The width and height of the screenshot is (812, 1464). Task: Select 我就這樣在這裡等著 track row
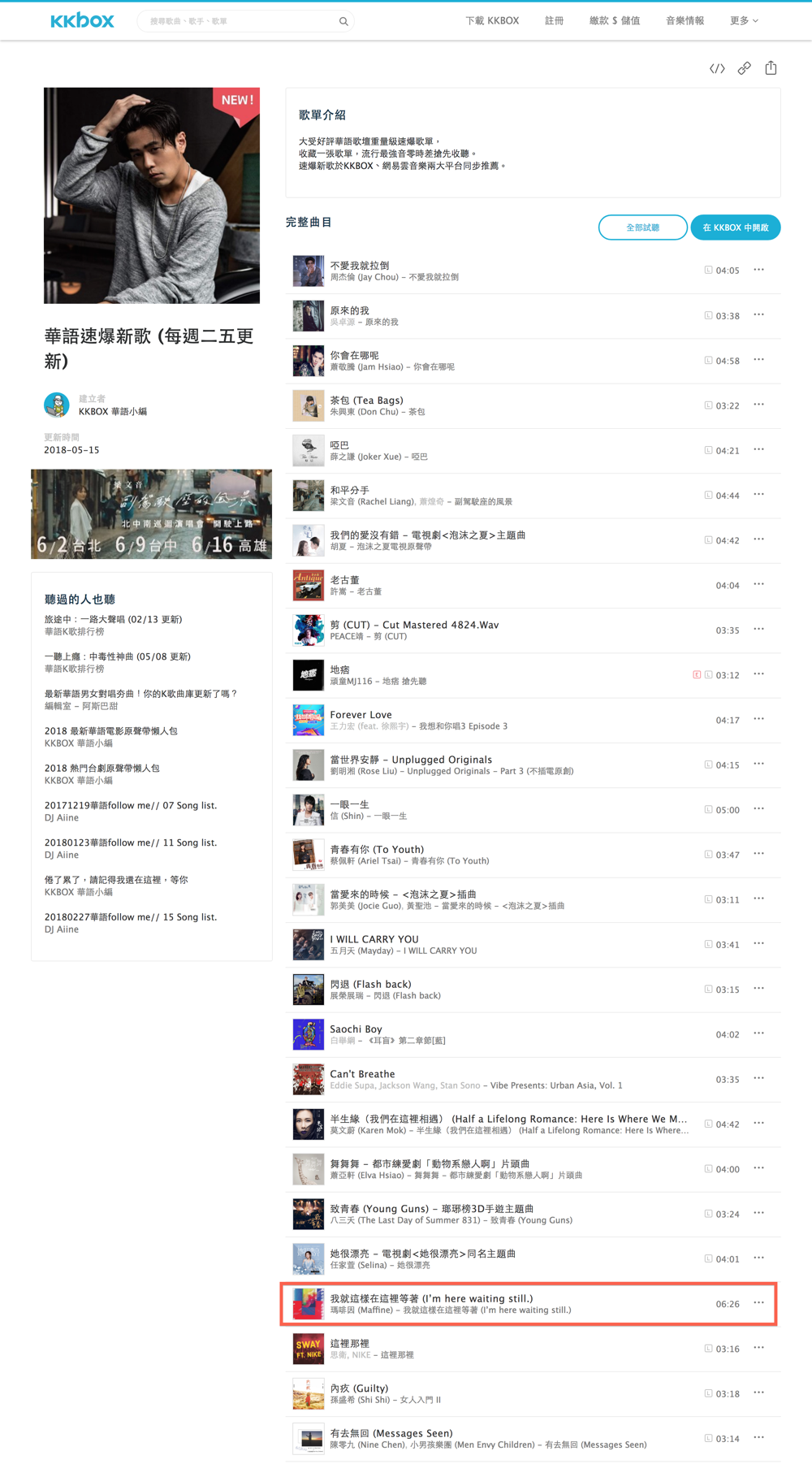[x=430, y=1298]
